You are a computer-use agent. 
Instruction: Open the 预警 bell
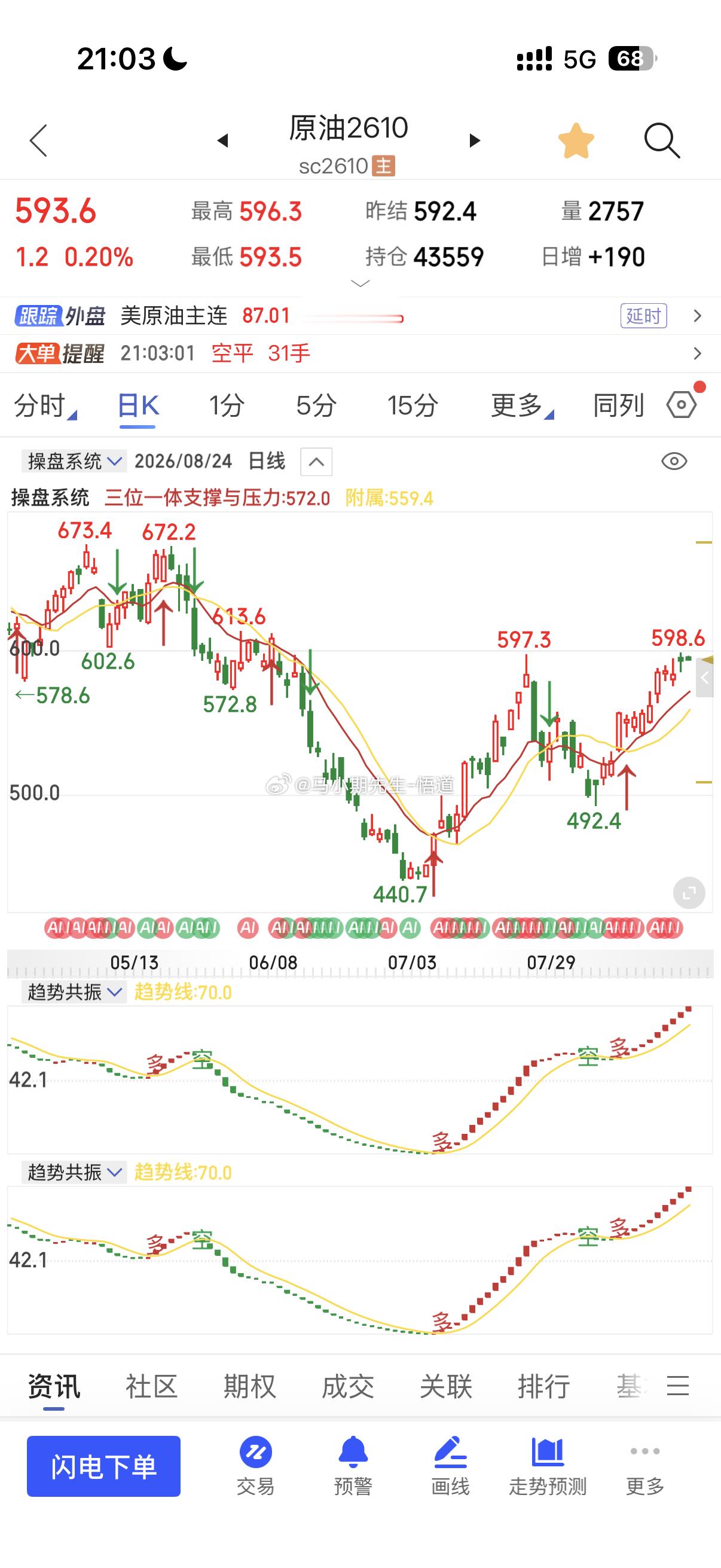pos(353,1466)
